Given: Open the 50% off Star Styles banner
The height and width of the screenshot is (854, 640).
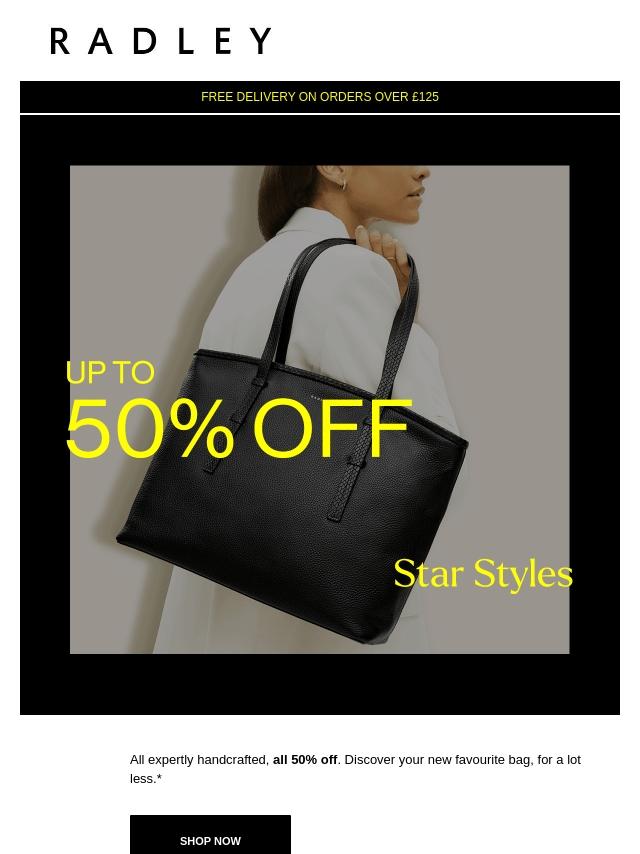Looking at the screenshot, I should pyautogui.click(x=320, y=415).
